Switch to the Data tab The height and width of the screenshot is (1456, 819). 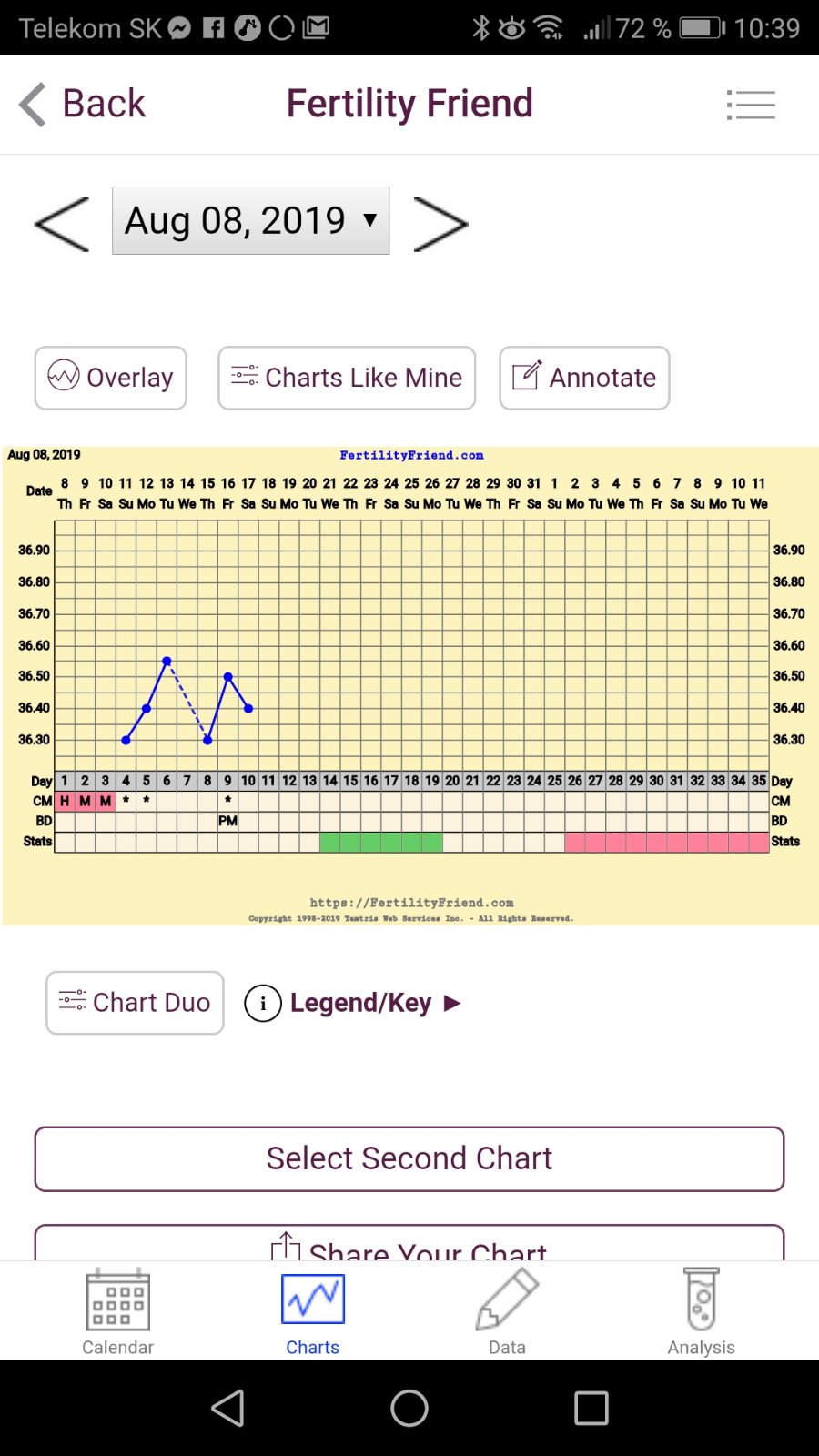coord(507,1311)
